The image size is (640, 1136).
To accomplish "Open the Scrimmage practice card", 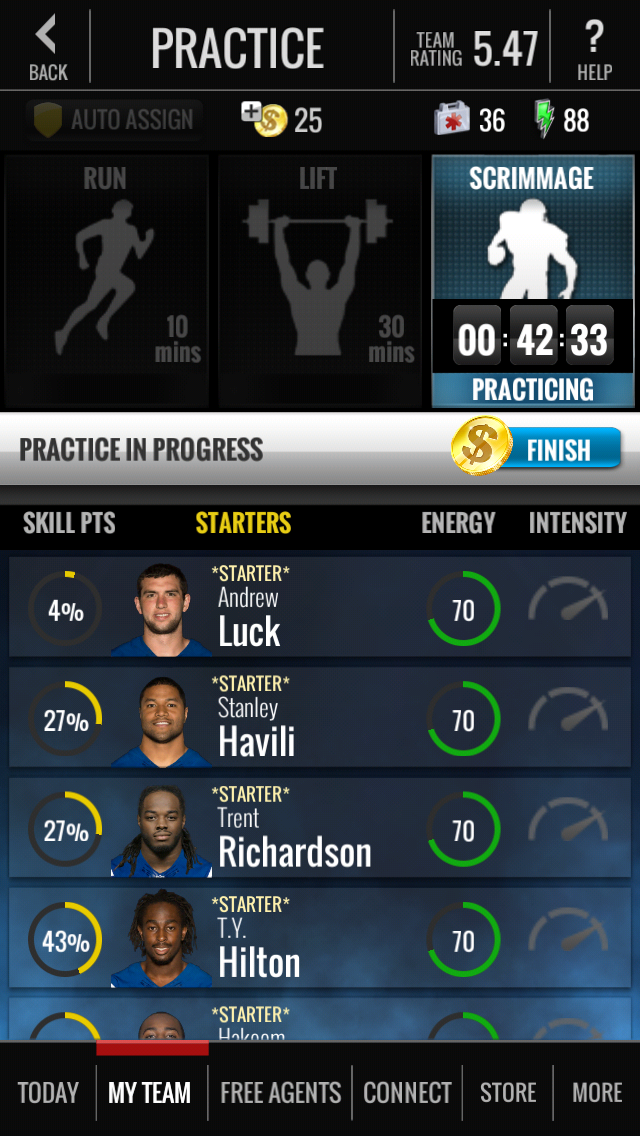I will [x=532, y=280].
